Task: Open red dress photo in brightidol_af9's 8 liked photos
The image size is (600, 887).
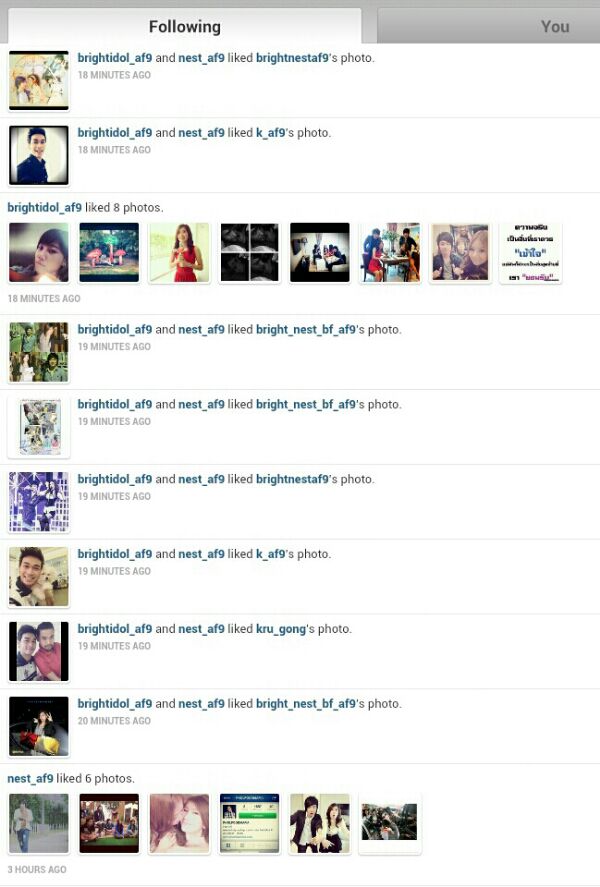Action: tap(179, 252)
